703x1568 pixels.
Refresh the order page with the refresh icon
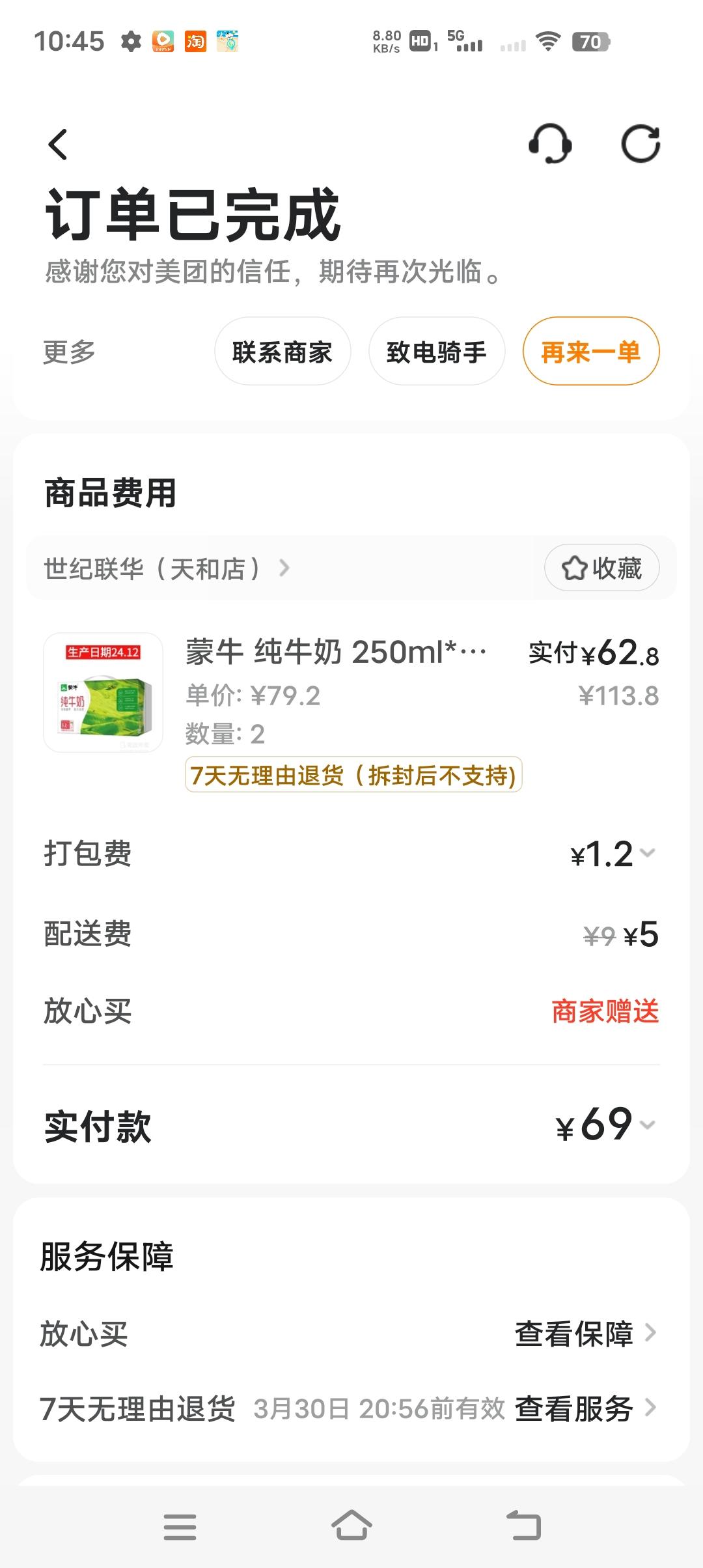[x=641, y=145]
